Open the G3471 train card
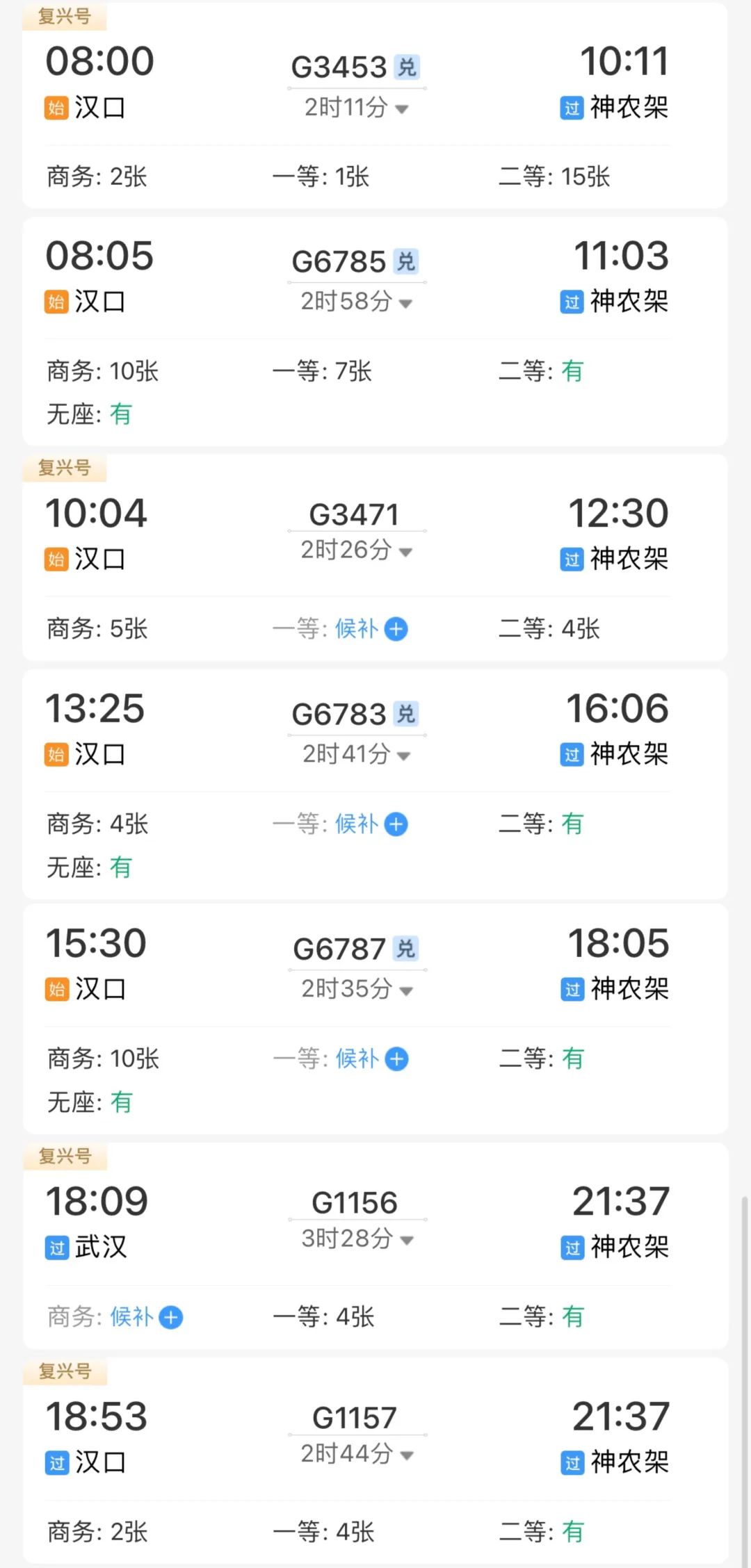The width and height of the screenshot is (751, 1568). click(x=354, y=515)
